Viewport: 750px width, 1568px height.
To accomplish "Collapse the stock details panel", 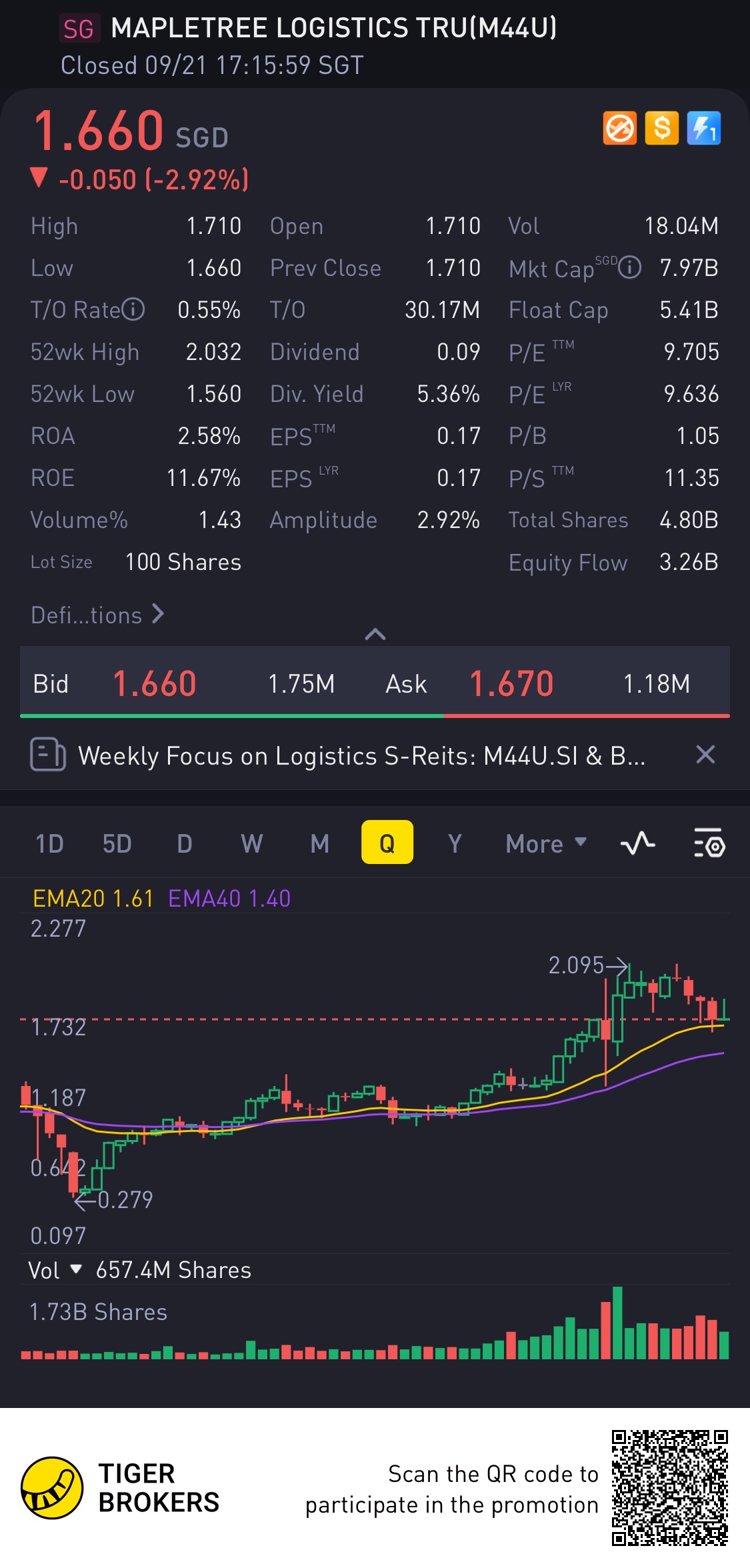I will pyautogui.click(x=375, y=634).
